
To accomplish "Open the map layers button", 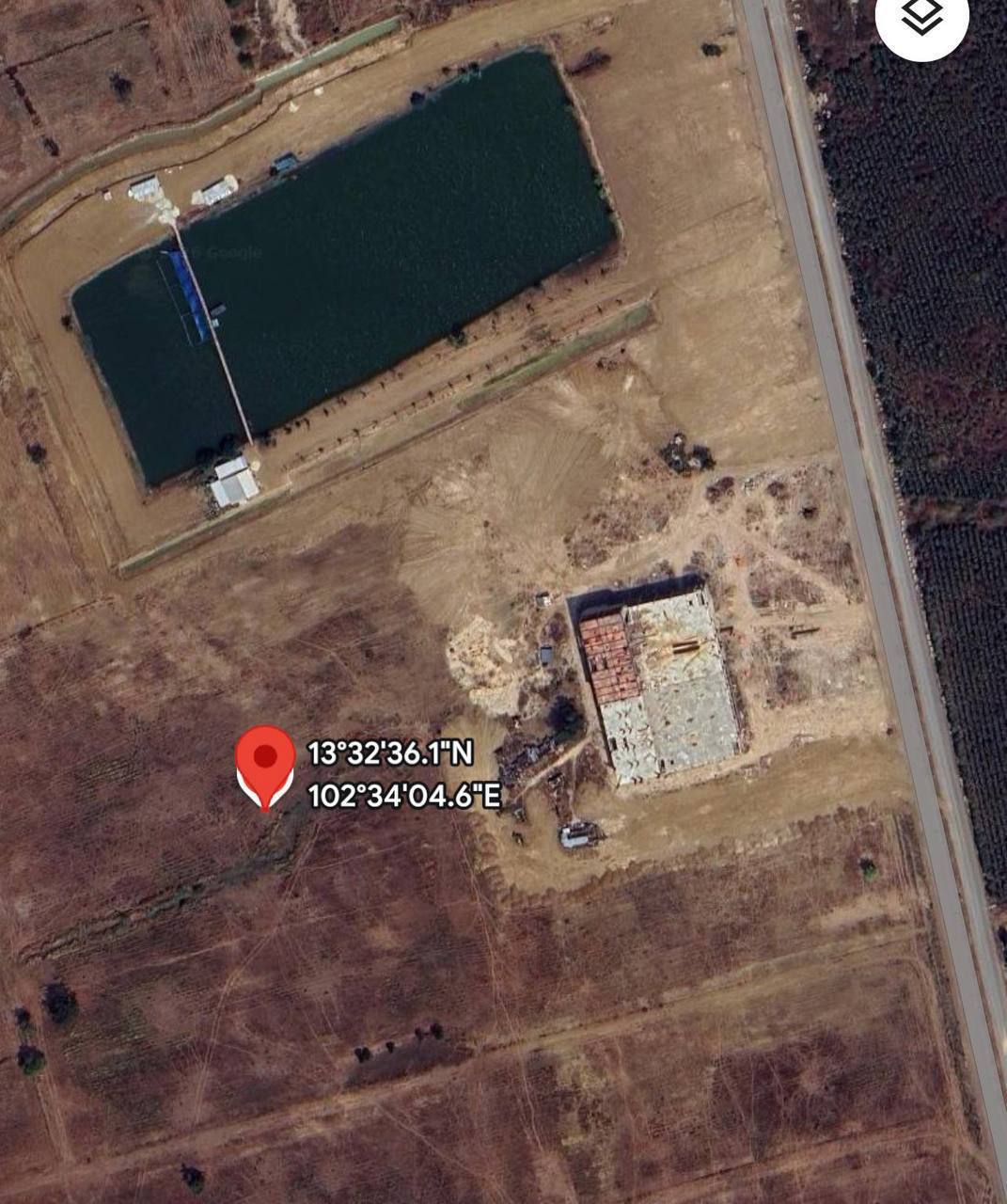I will tap(921, 19).
